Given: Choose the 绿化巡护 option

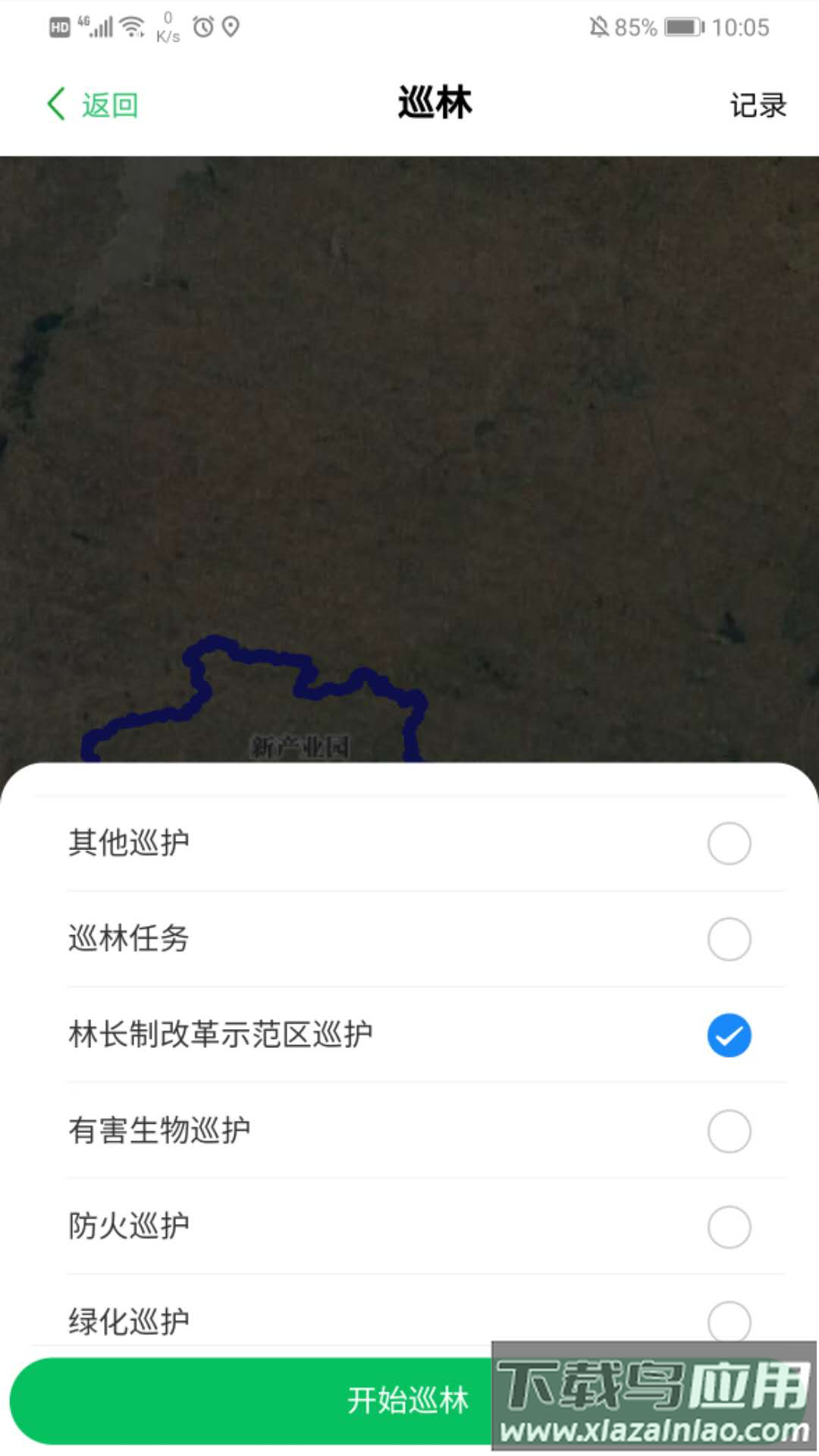Looking at the screenshot, I should pyautogui.click(x=729, y=1321).
